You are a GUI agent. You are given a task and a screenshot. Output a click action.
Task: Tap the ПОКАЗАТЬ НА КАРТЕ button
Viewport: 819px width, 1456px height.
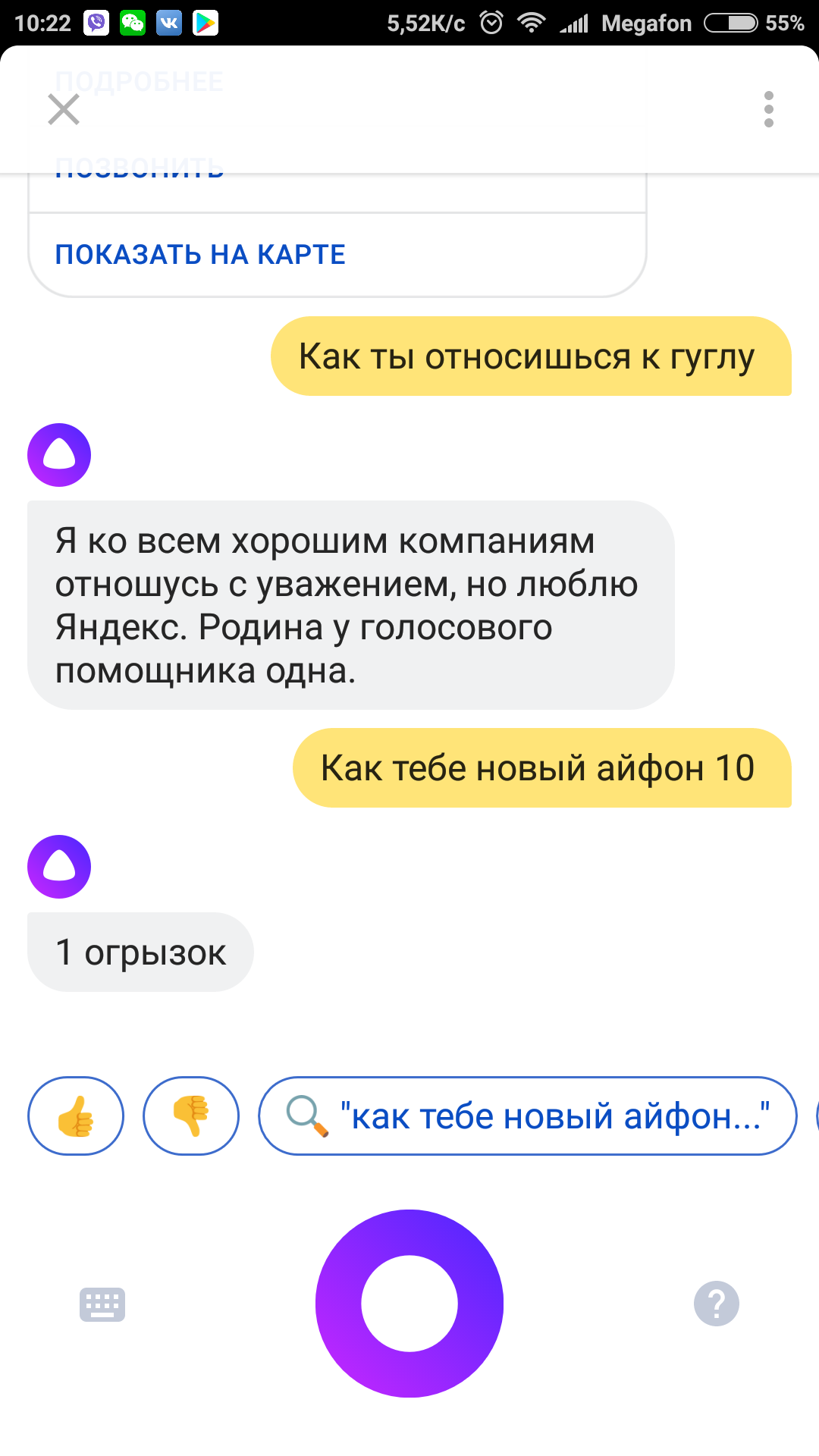pyautogui.click(x=200, y=255)
